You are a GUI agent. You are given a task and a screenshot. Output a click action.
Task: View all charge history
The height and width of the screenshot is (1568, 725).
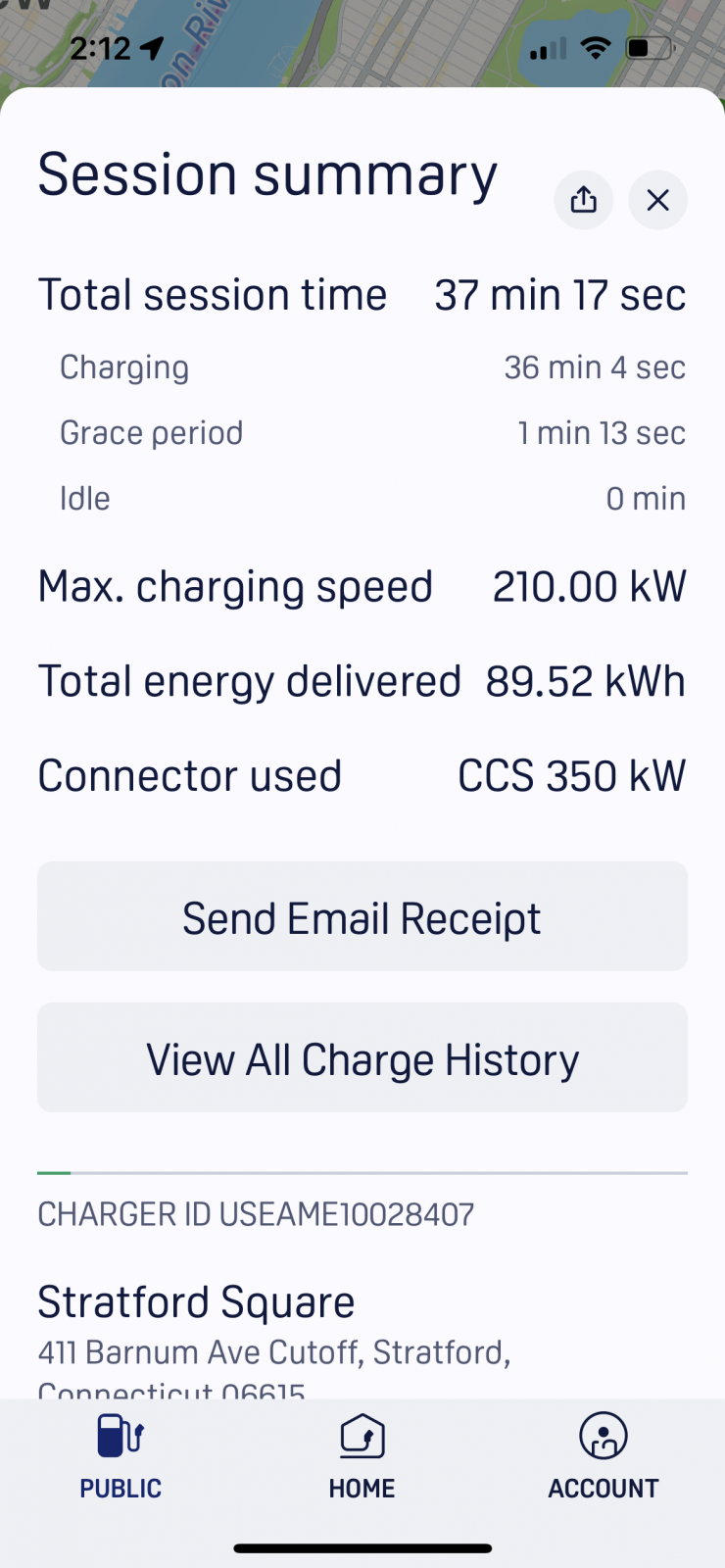click(362, 1058)
